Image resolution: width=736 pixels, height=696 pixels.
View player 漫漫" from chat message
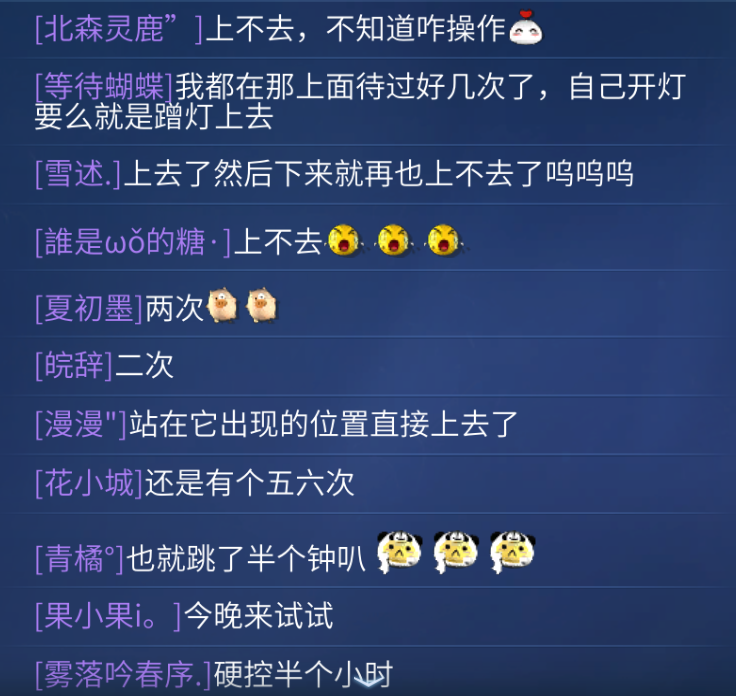80,424
